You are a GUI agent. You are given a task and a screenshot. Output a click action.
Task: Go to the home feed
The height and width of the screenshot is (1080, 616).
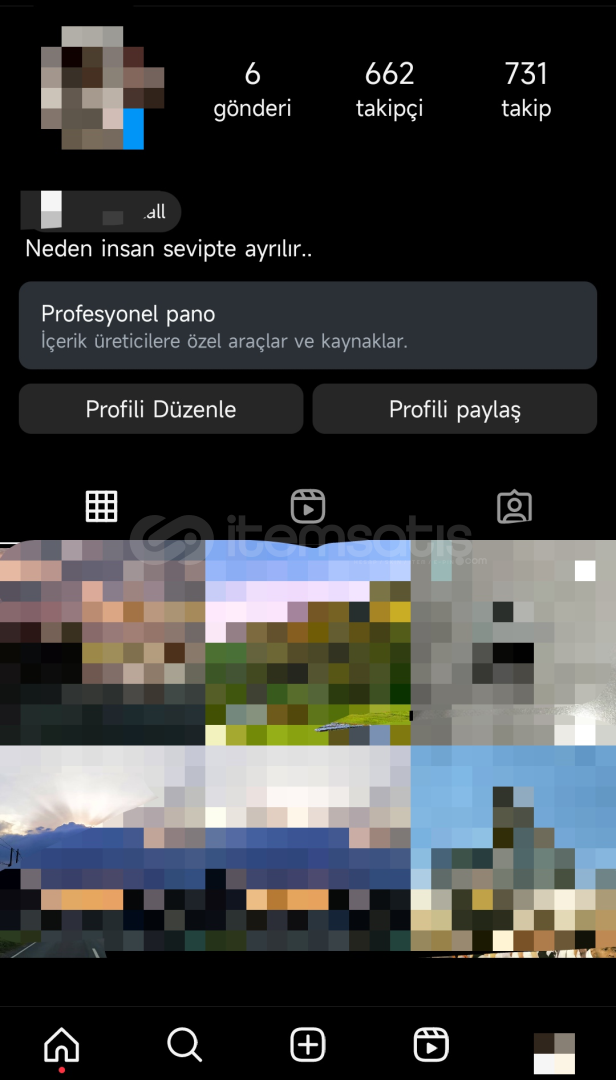pyautogui.click(x=62, y=1045)
